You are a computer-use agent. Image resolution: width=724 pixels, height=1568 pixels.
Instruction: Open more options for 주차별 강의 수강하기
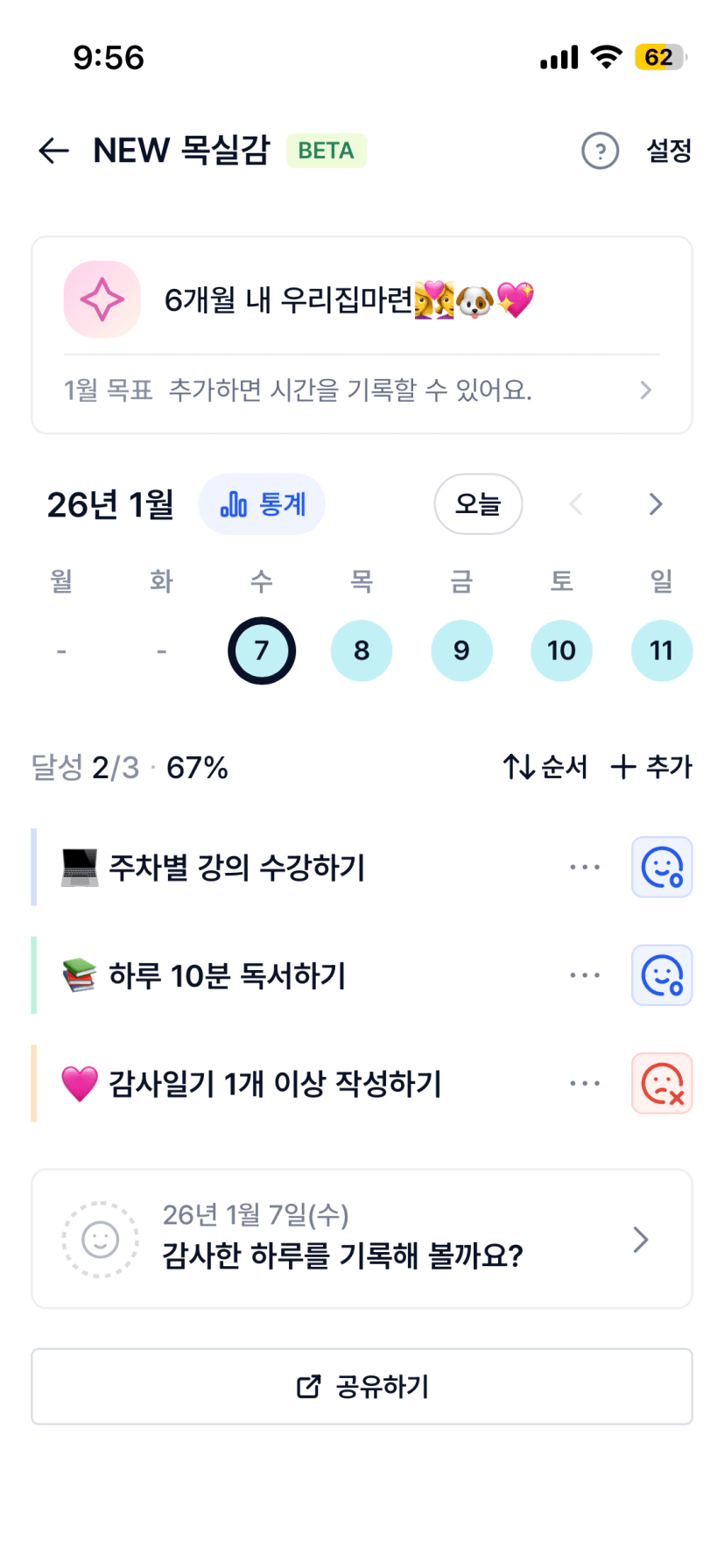point(585,868)
